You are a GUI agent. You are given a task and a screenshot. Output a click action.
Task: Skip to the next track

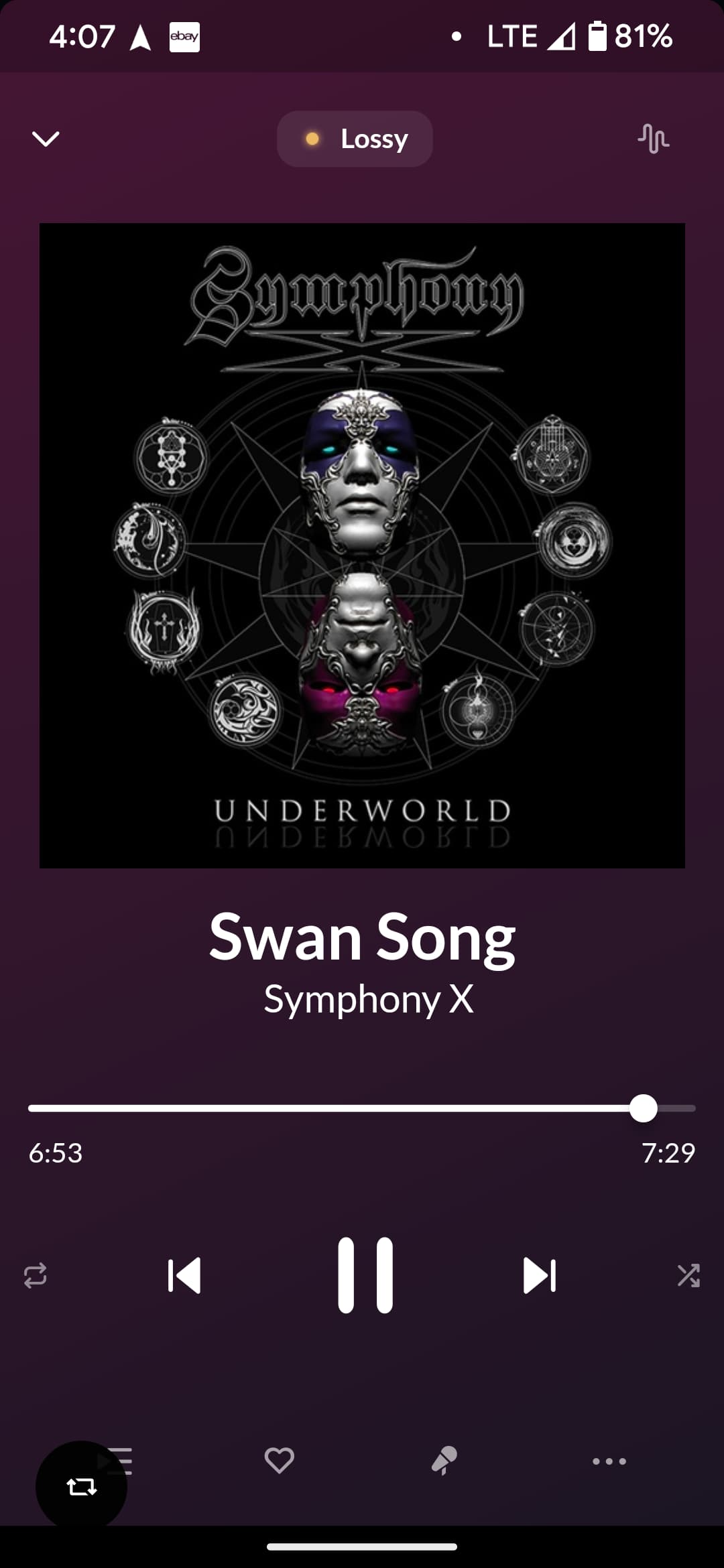click(540, 1275)
